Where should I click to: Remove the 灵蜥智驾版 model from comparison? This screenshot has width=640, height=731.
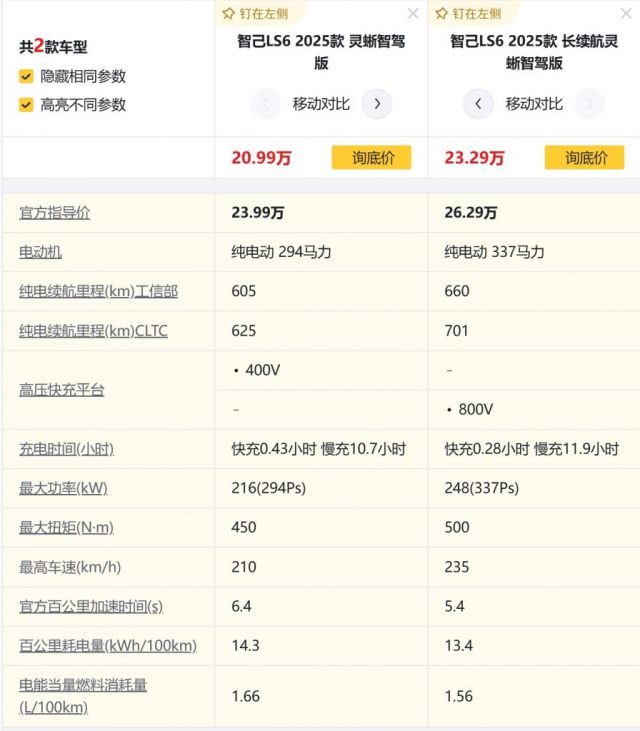point(413,14)
